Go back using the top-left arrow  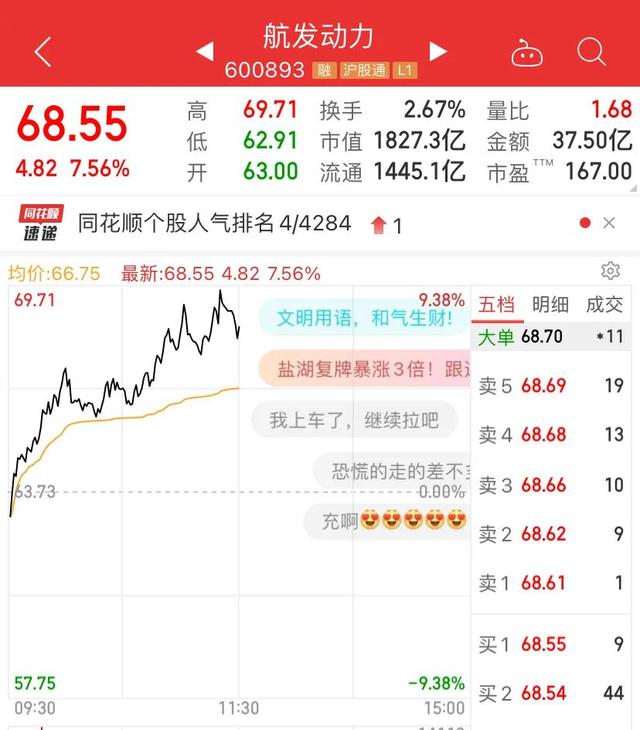[42, 52]
